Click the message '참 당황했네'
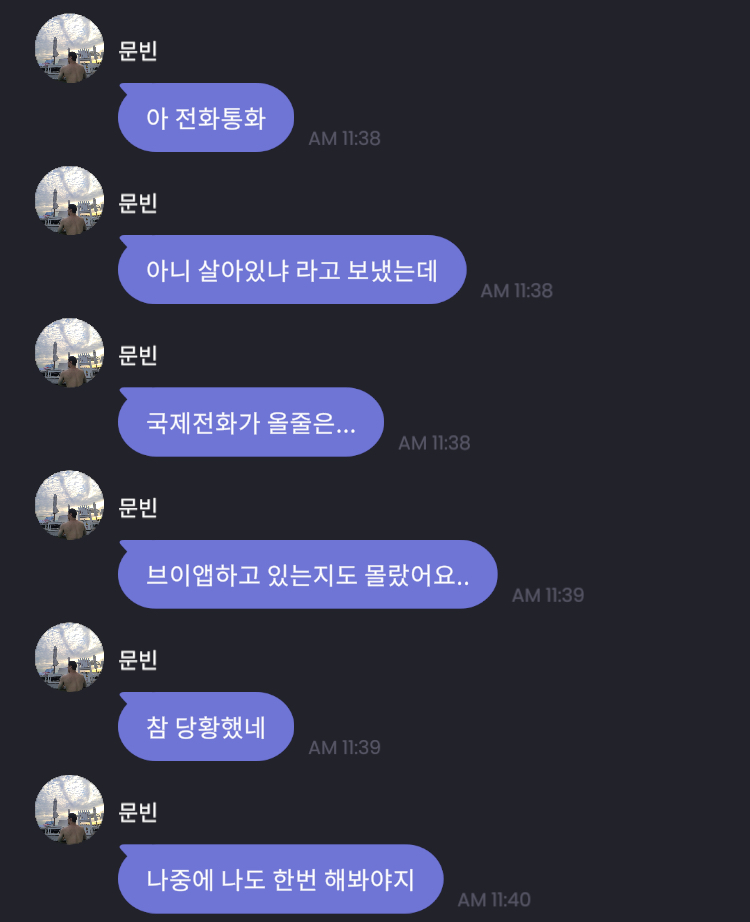The image size is (750, 922). click(205, 726)
